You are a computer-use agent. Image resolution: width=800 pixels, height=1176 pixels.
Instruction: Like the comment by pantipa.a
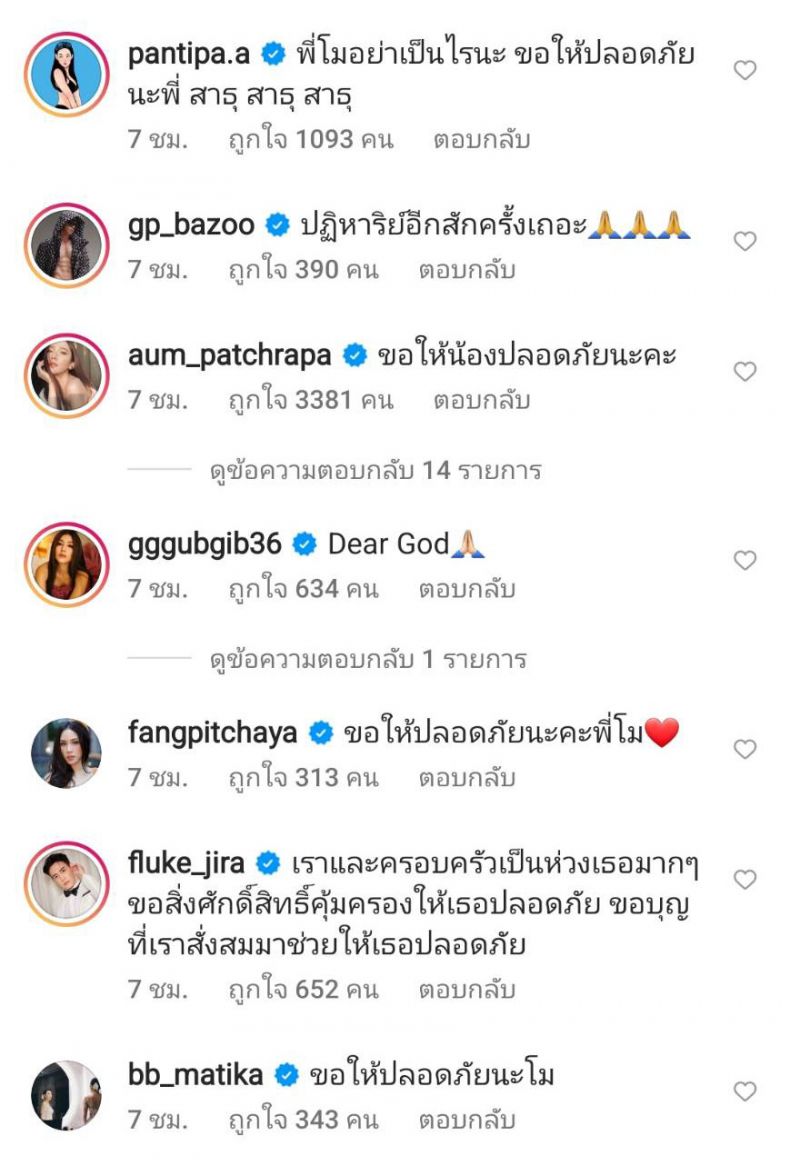click(x=745, y=70)
